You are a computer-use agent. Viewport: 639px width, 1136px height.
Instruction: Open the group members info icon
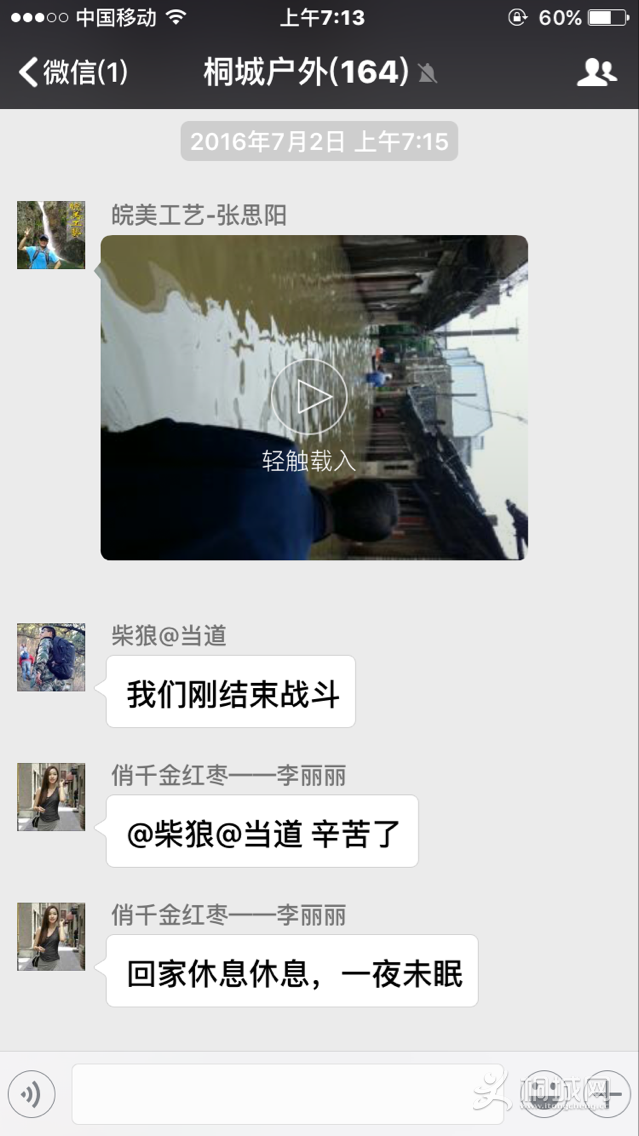[597, 73]
